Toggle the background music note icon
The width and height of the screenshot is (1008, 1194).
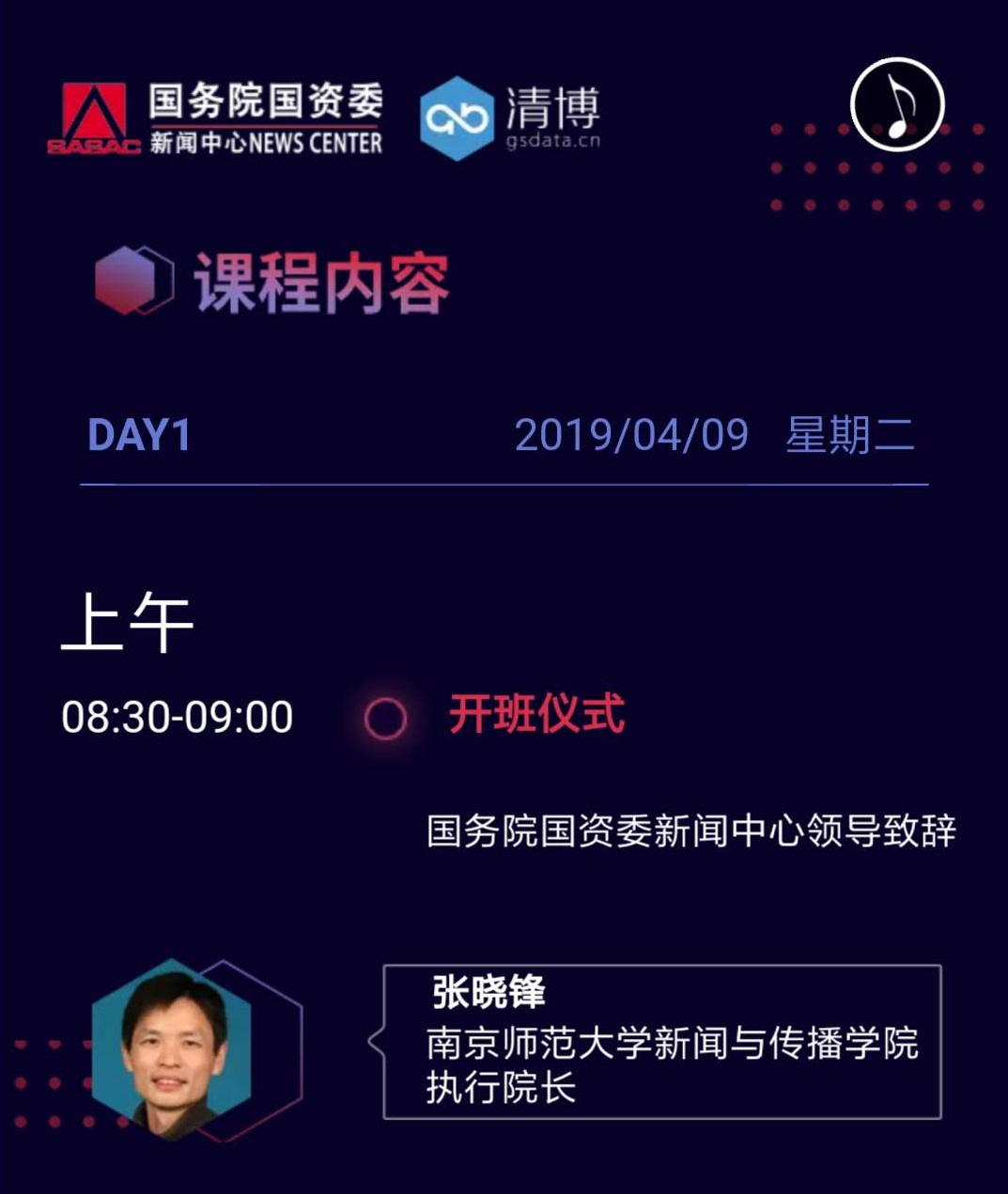pos(897,104)
